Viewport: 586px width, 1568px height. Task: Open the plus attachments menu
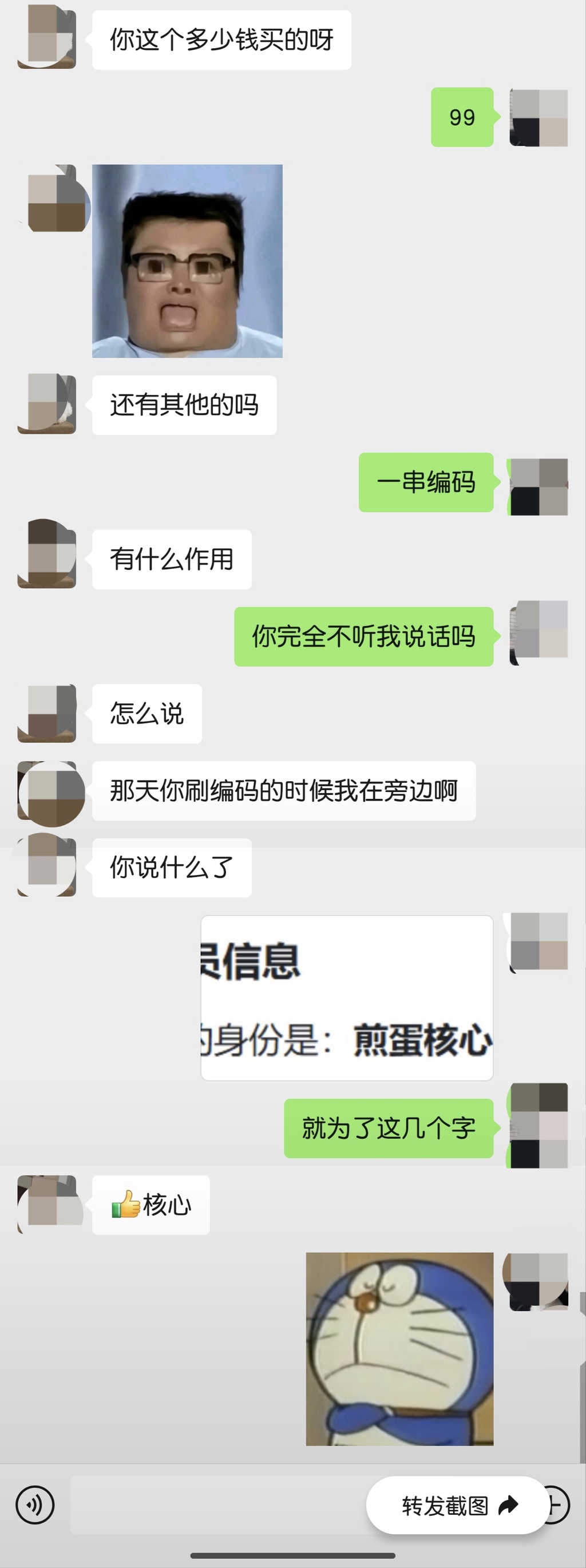tap(557, 1505)
